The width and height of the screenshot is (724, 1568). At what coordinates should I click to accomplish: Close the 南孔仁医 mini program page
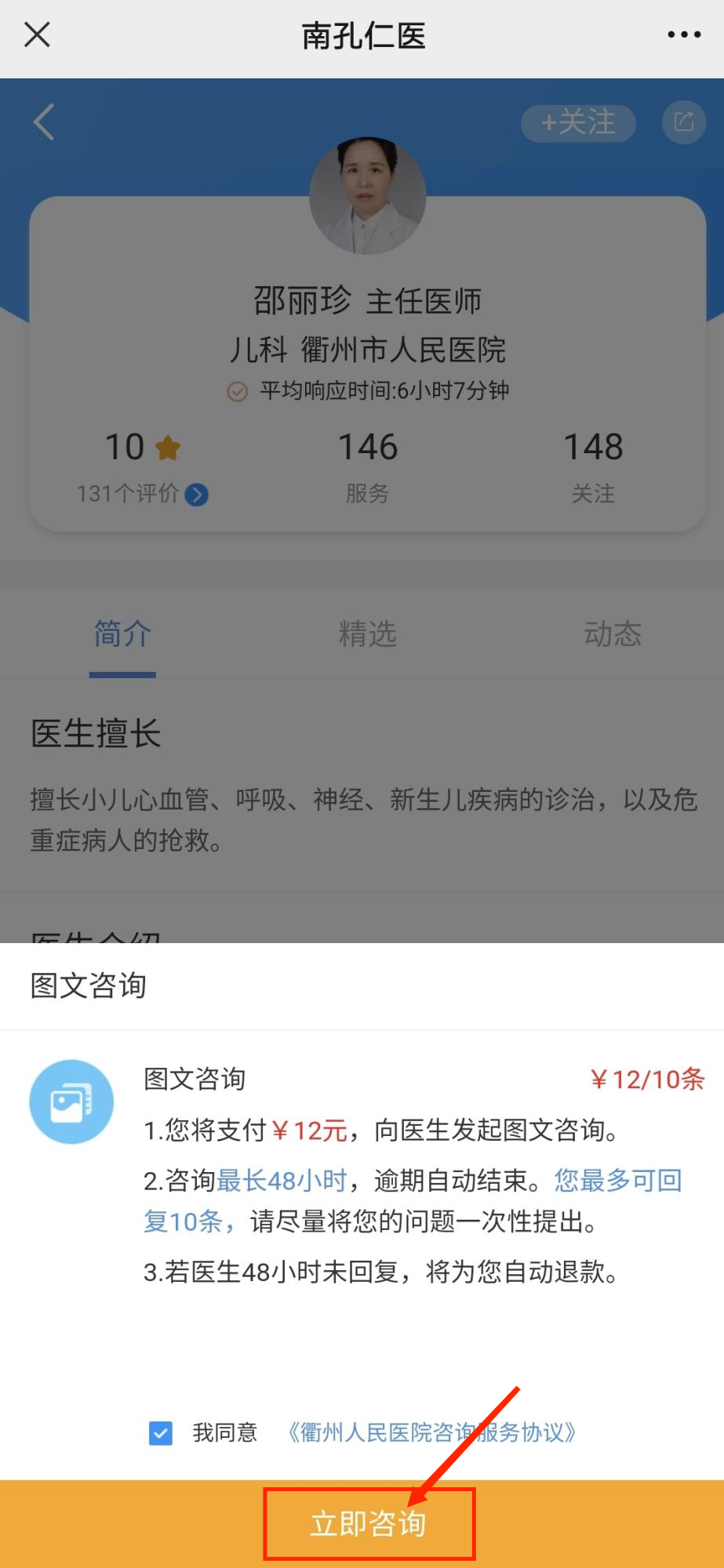pos(37,34)
